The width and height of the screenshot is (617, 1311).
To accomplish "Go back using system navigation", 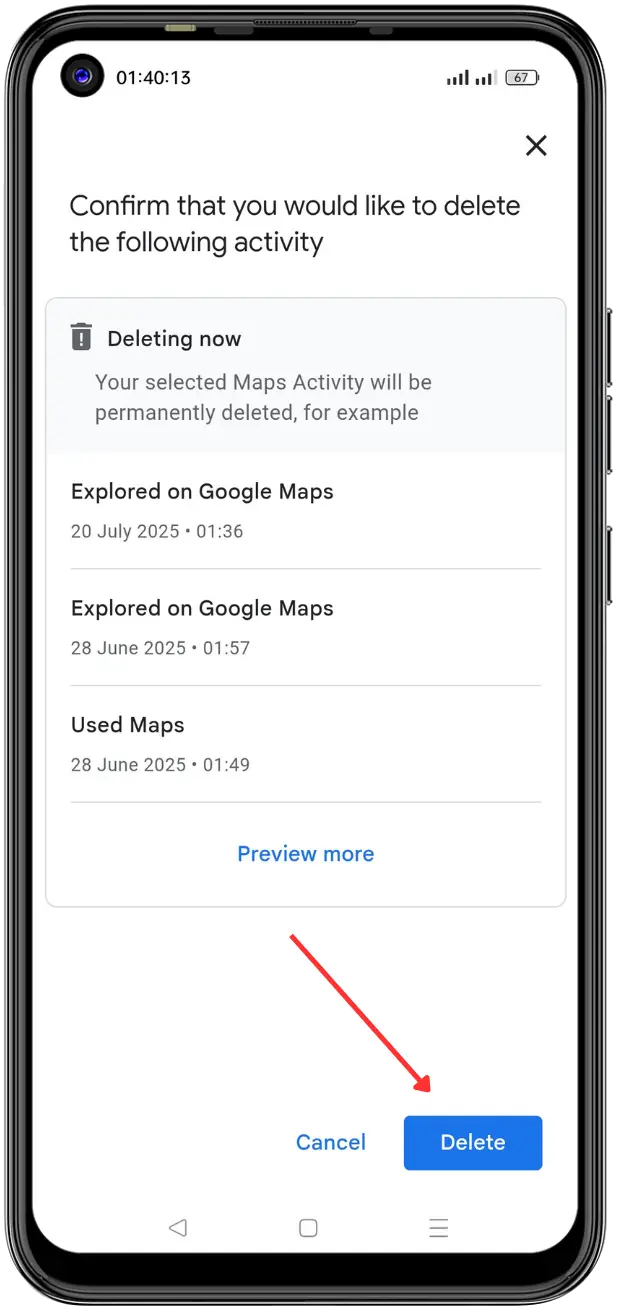I will (178, 1228).
